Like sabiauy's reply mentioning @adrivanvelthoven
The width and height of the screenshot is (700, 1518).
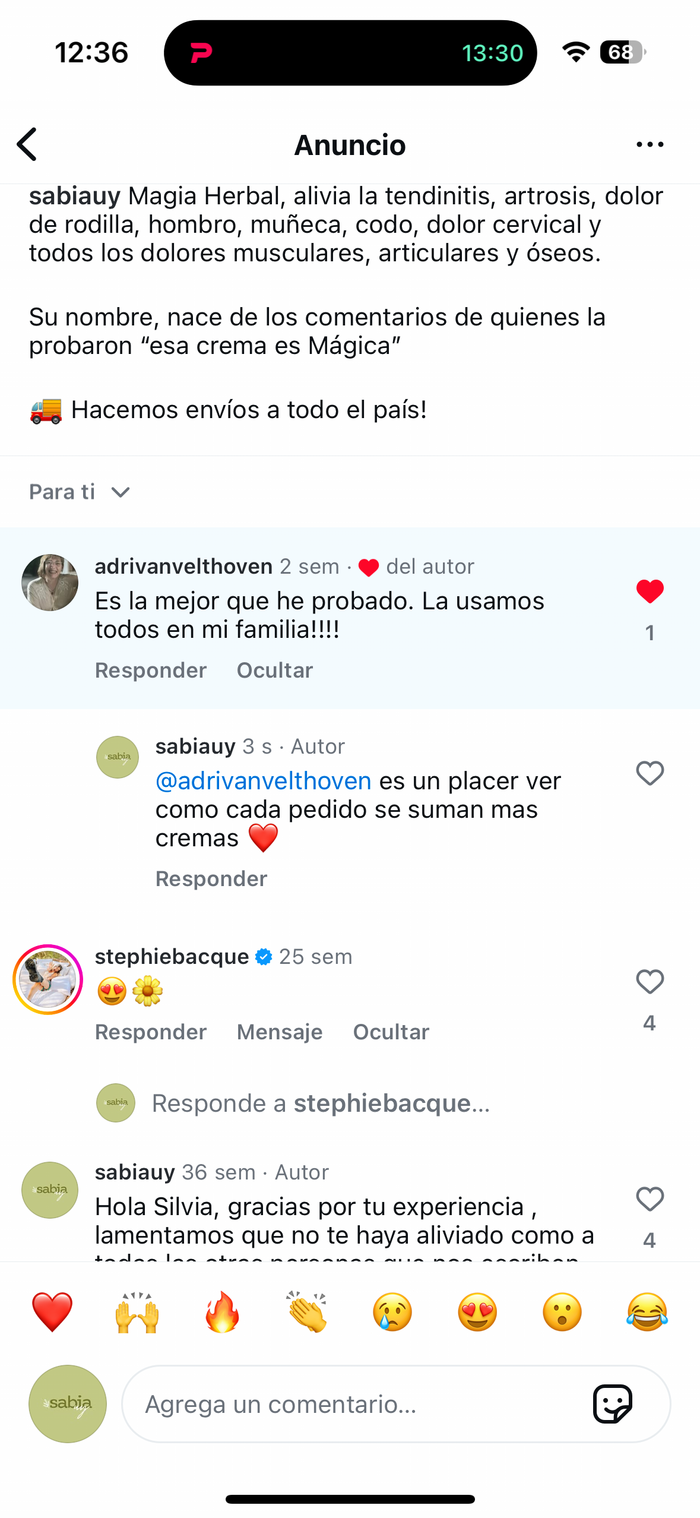pyautogui.click(x=650, y=773)
